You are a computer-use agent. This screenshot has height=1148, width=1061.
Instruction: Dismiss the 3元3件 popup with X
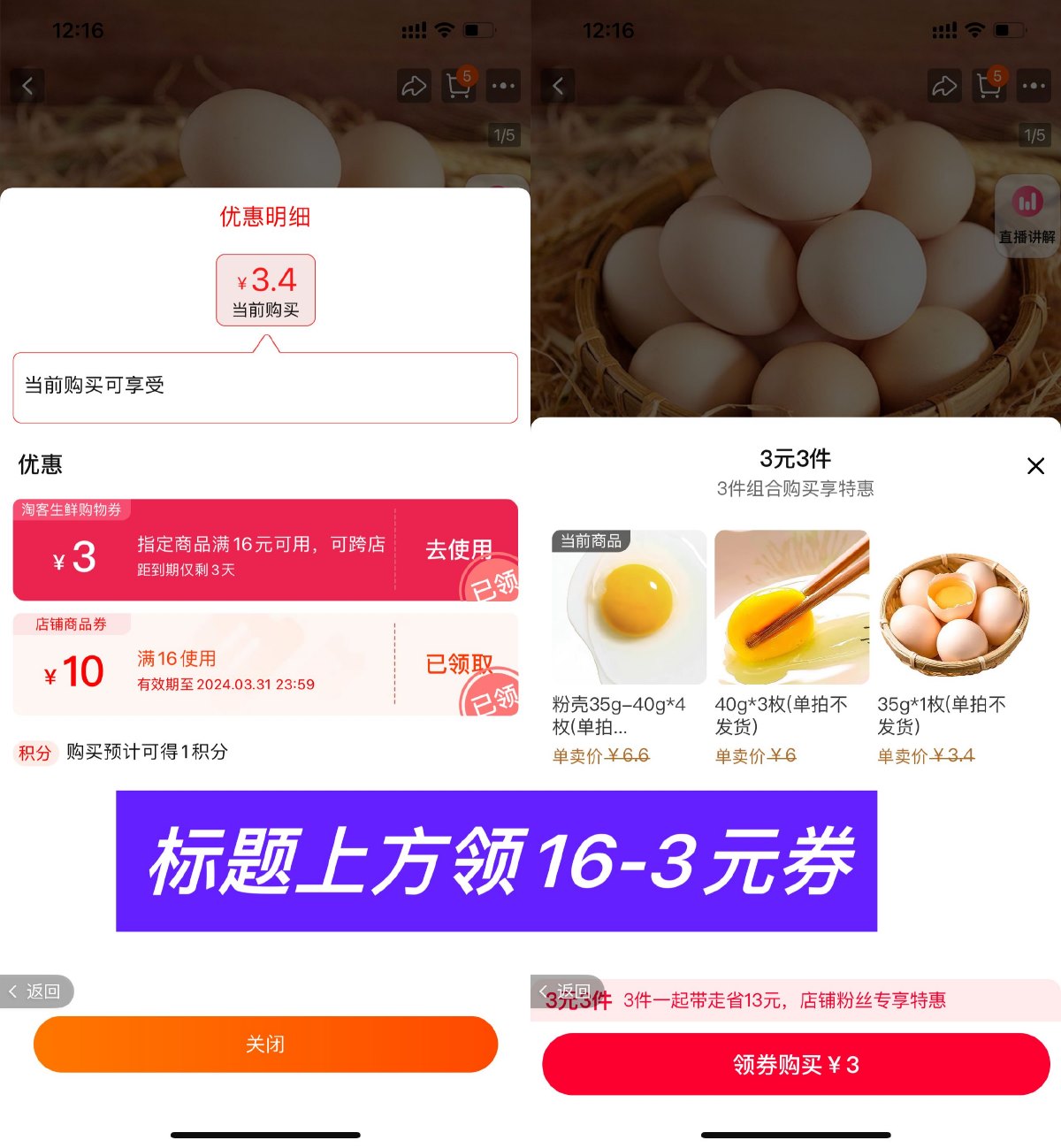[1035, 466]
